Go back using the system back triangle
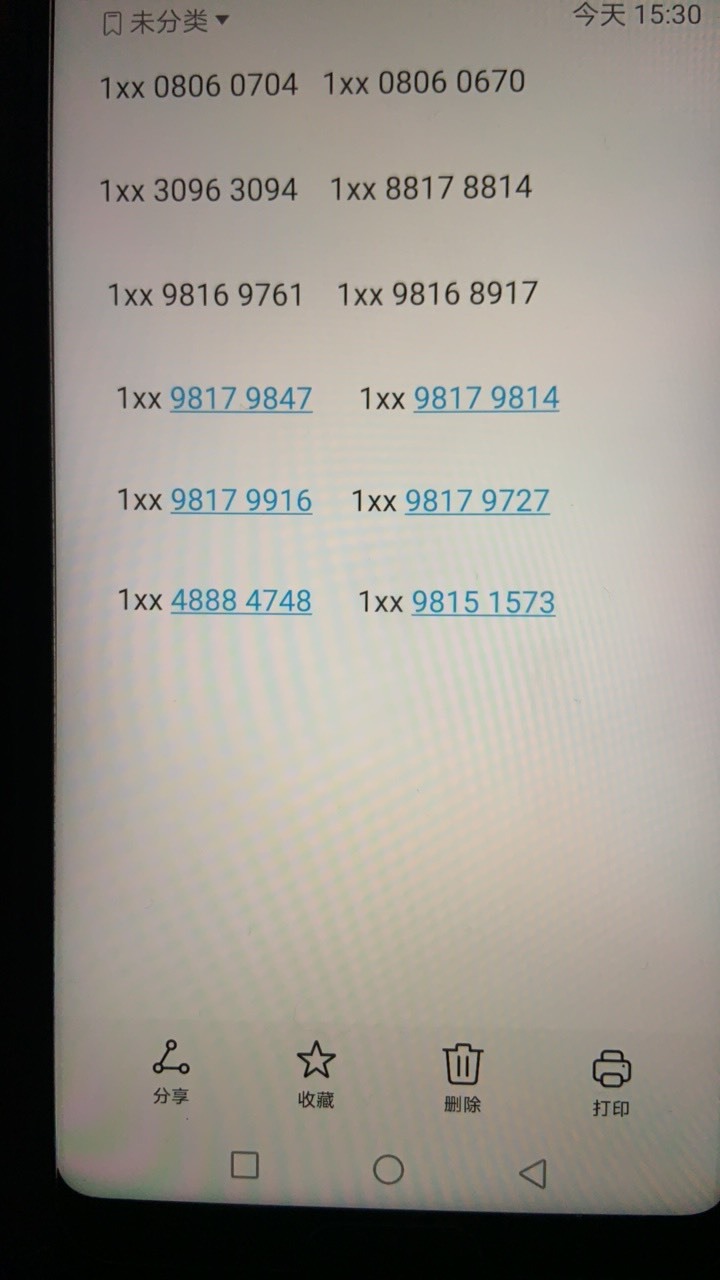The width and height of the screenshot is (720, 1280). pyautogui.click(x=533, y=1172)
